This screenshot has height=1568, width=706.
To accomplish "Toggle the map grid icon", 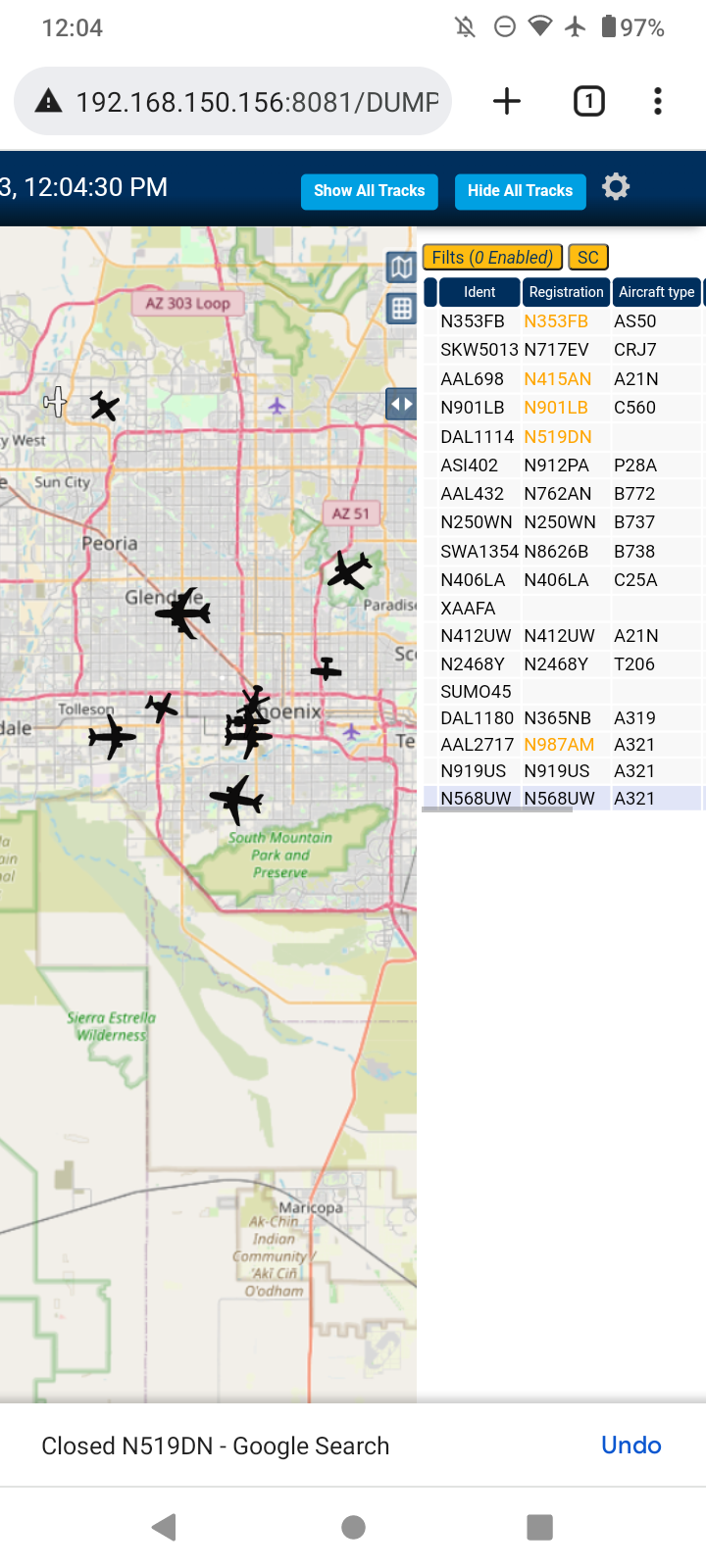I will (x=401, y=308).
